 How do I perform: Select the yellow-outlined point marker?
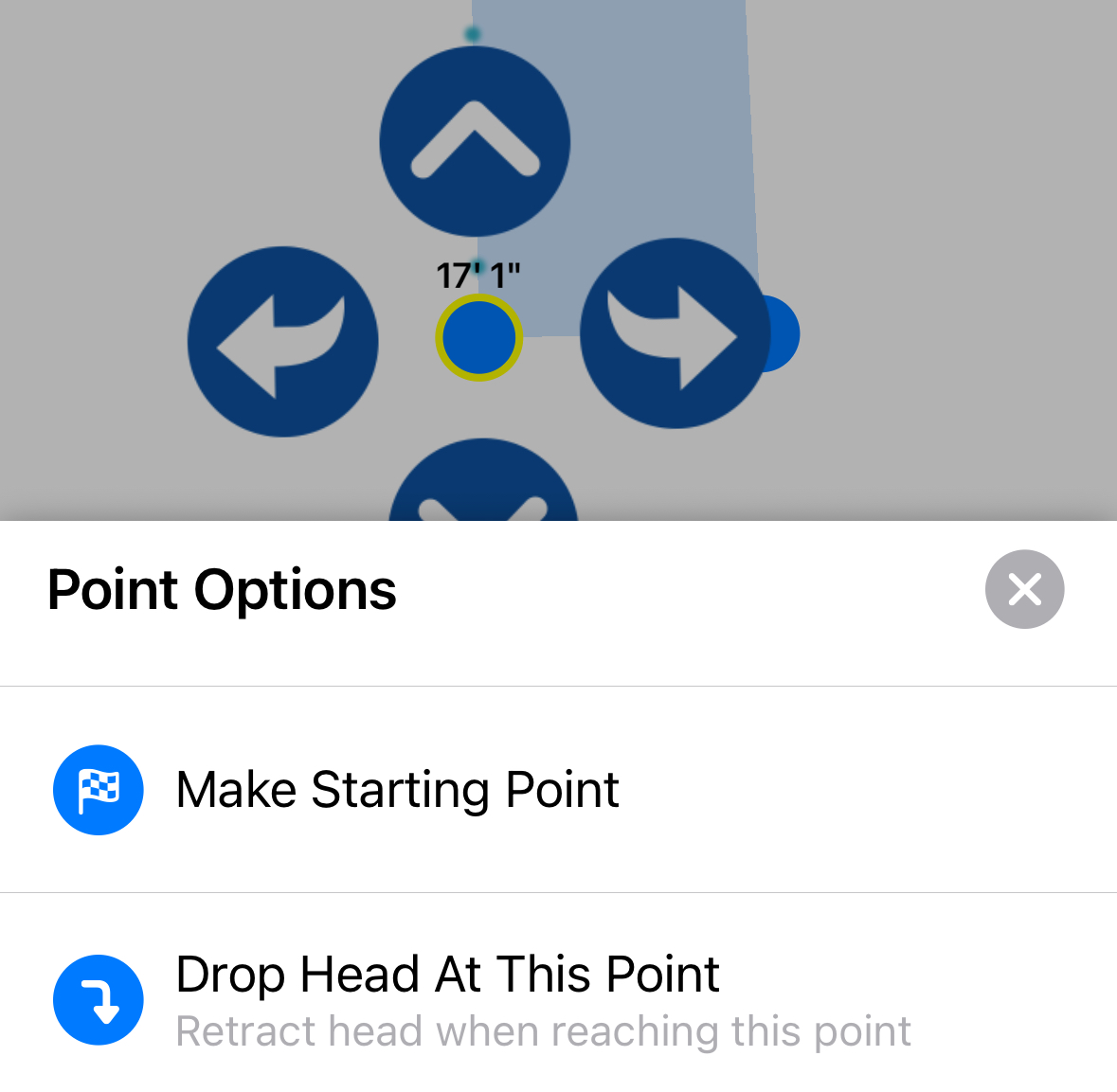pos(478,337)
